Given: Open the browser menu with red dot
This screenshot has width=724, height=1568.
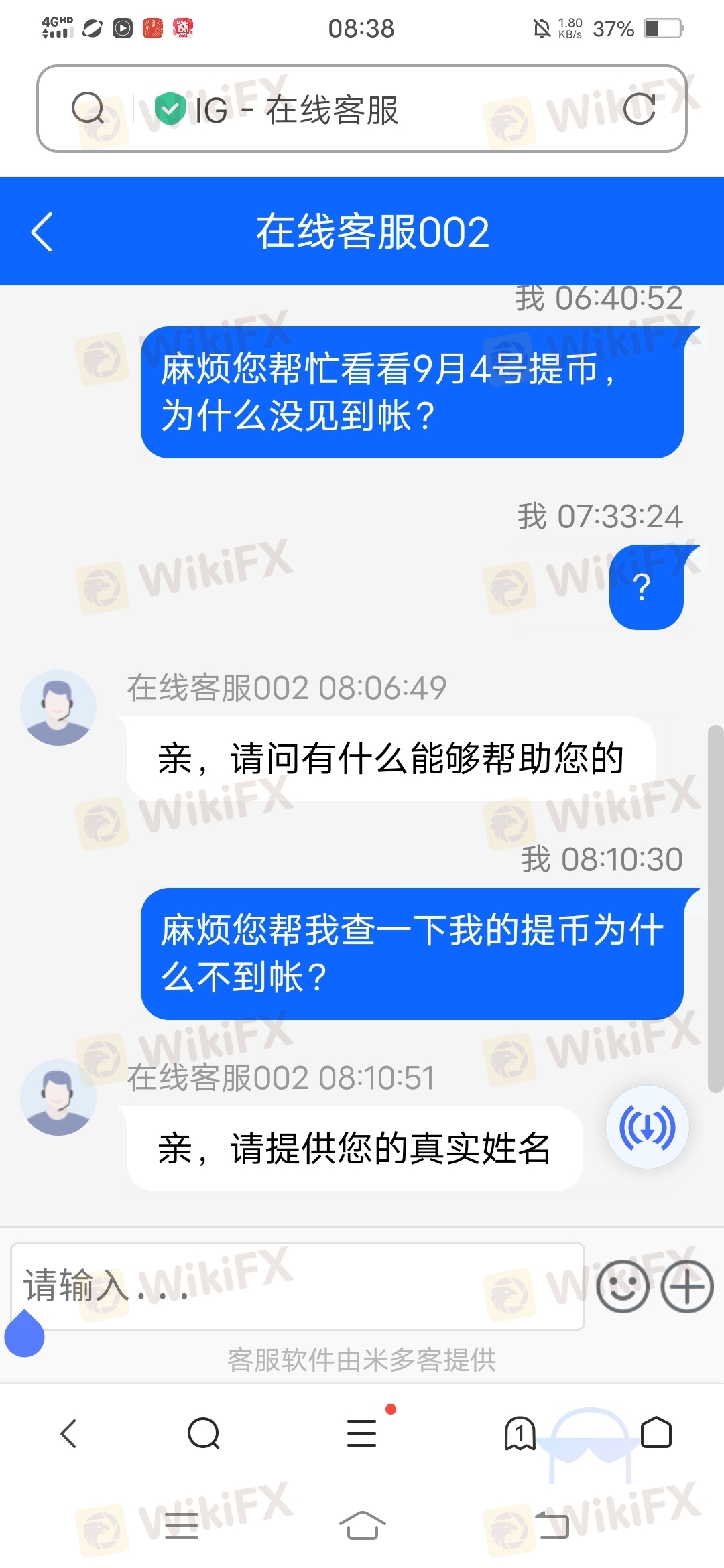Looking at the screenshot, I should click(x=362, y=1433).
